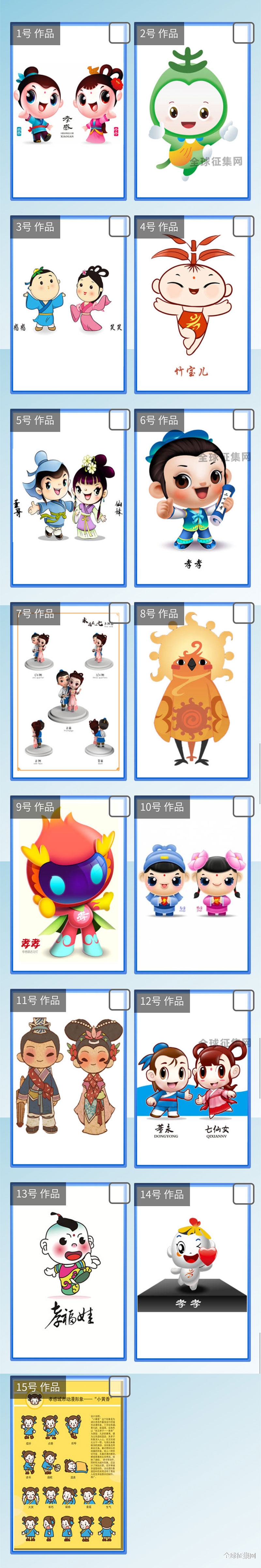Check the box for 3号作品
This screenshot has height=1568, width=261.
coord(119,227)
